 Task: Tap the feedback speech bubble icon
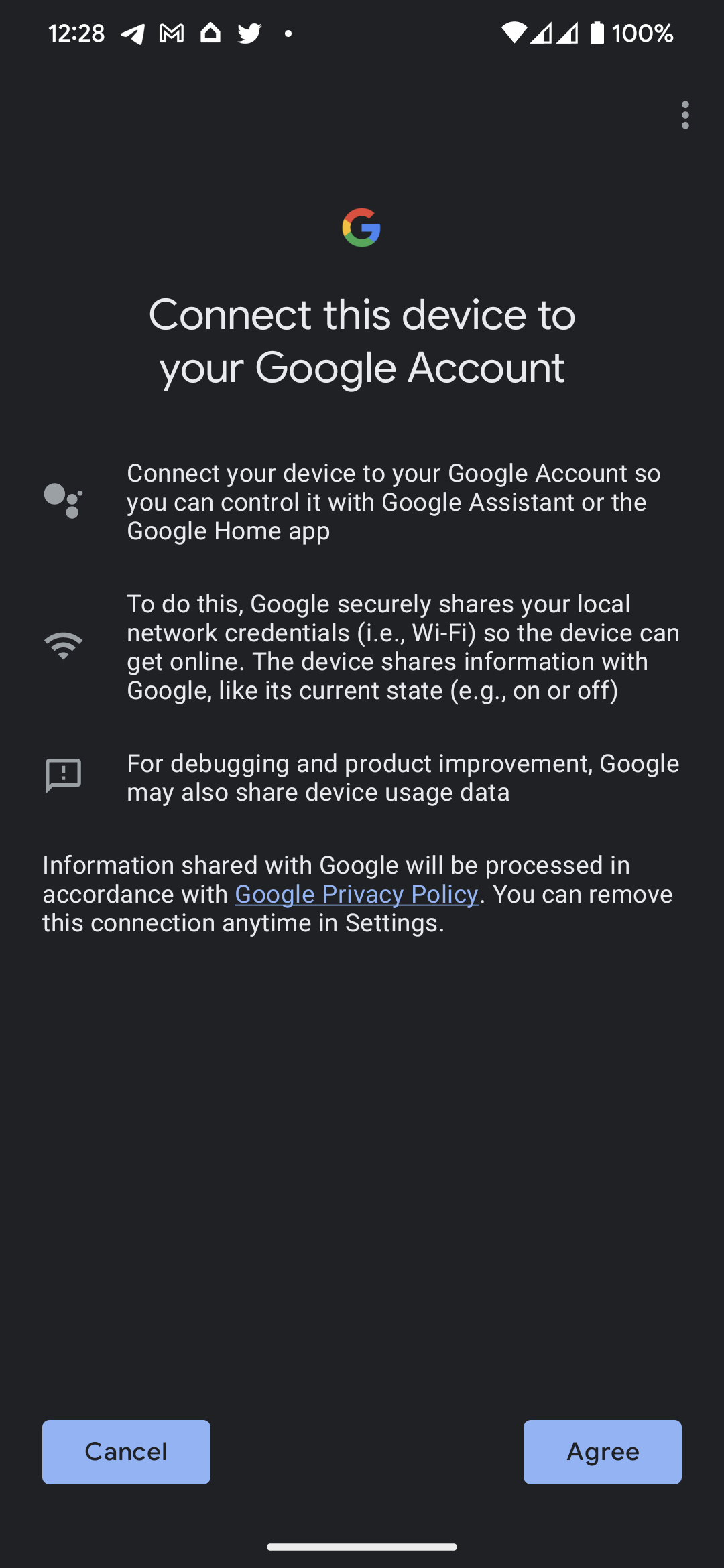tap(64, 776)
